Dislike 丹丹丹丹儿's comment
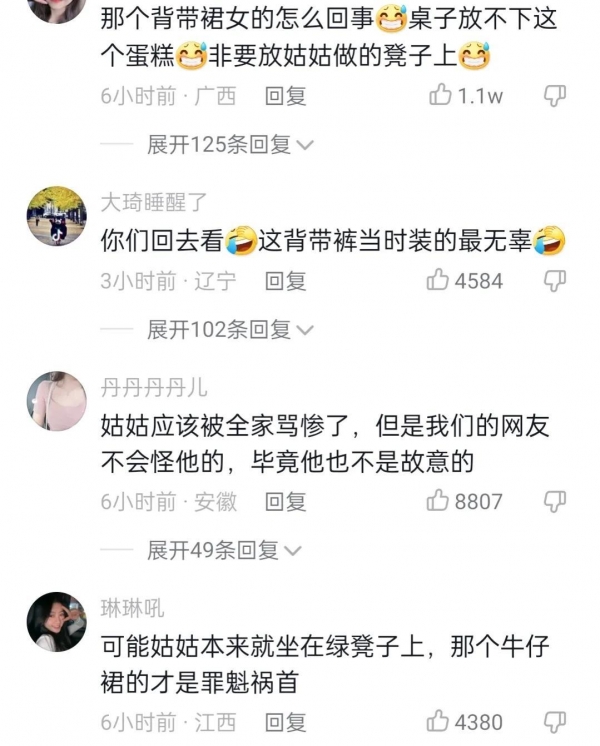The image size is (600, 746). pos(555,501)
